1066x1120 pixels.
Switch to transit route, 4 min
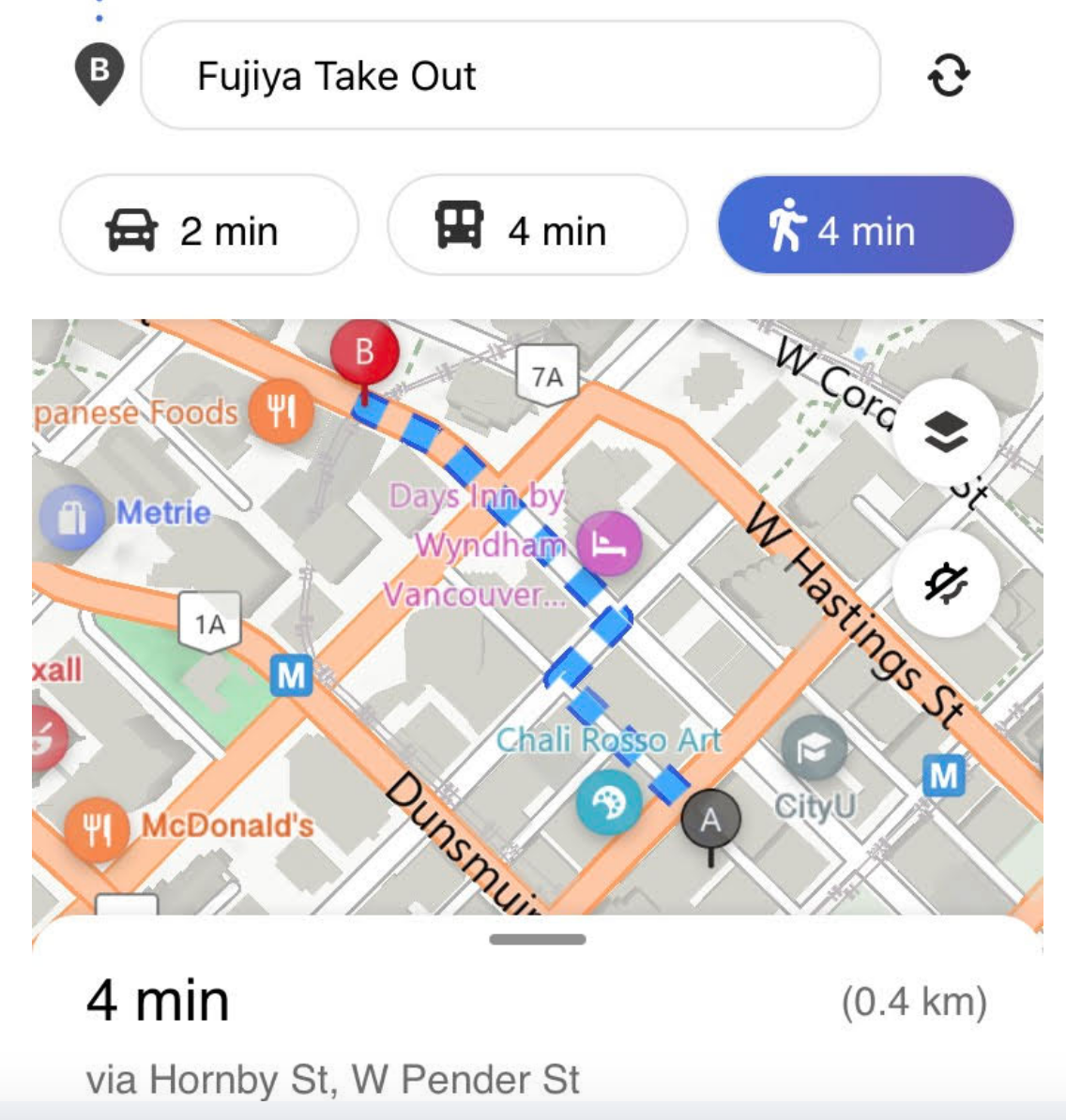[x=537, y=228]
